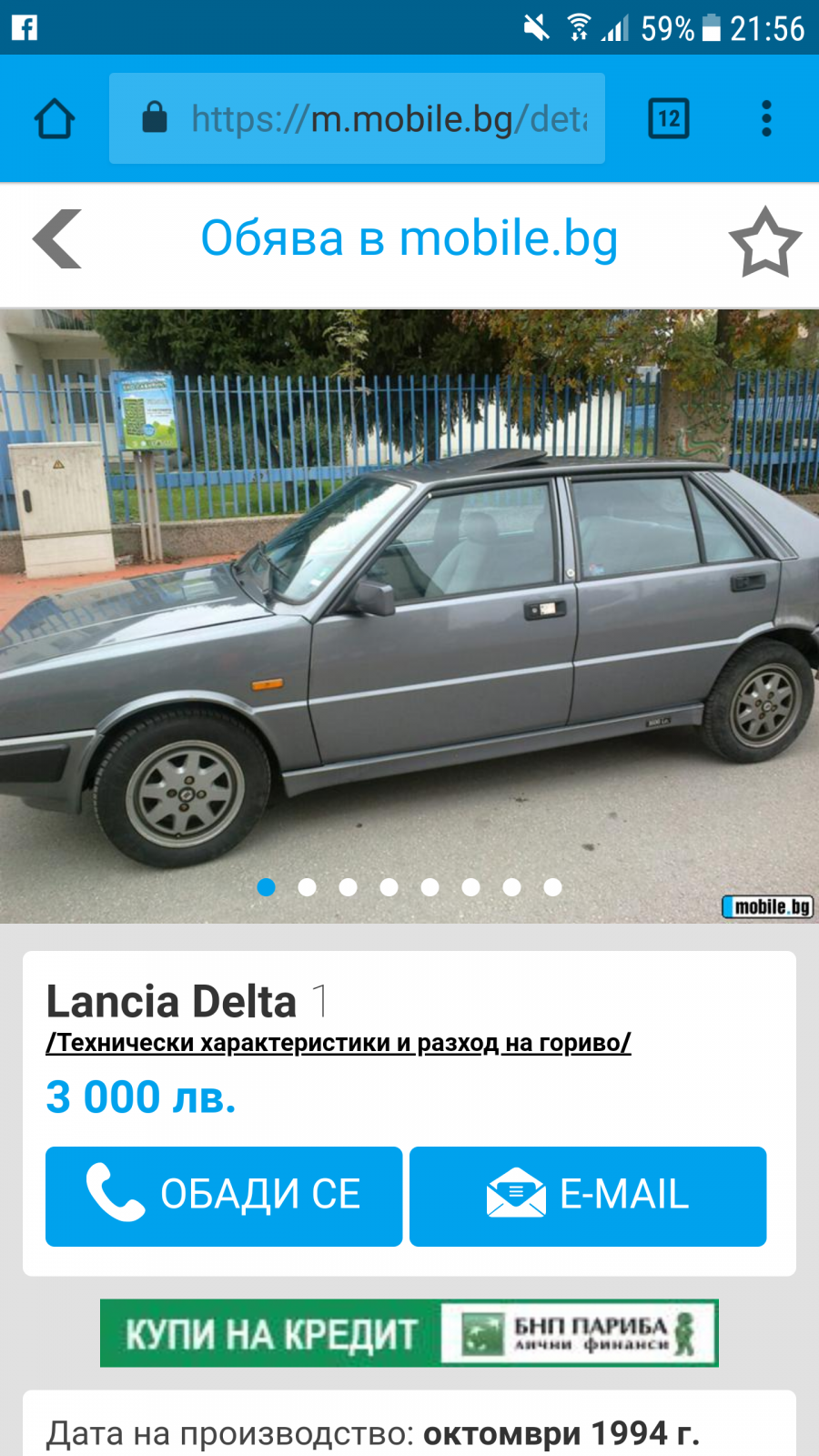Viewport: 819px width, 1456px height.
Task: Open technical specs and fuel consumption link
Action: [x=339, y=1043]
